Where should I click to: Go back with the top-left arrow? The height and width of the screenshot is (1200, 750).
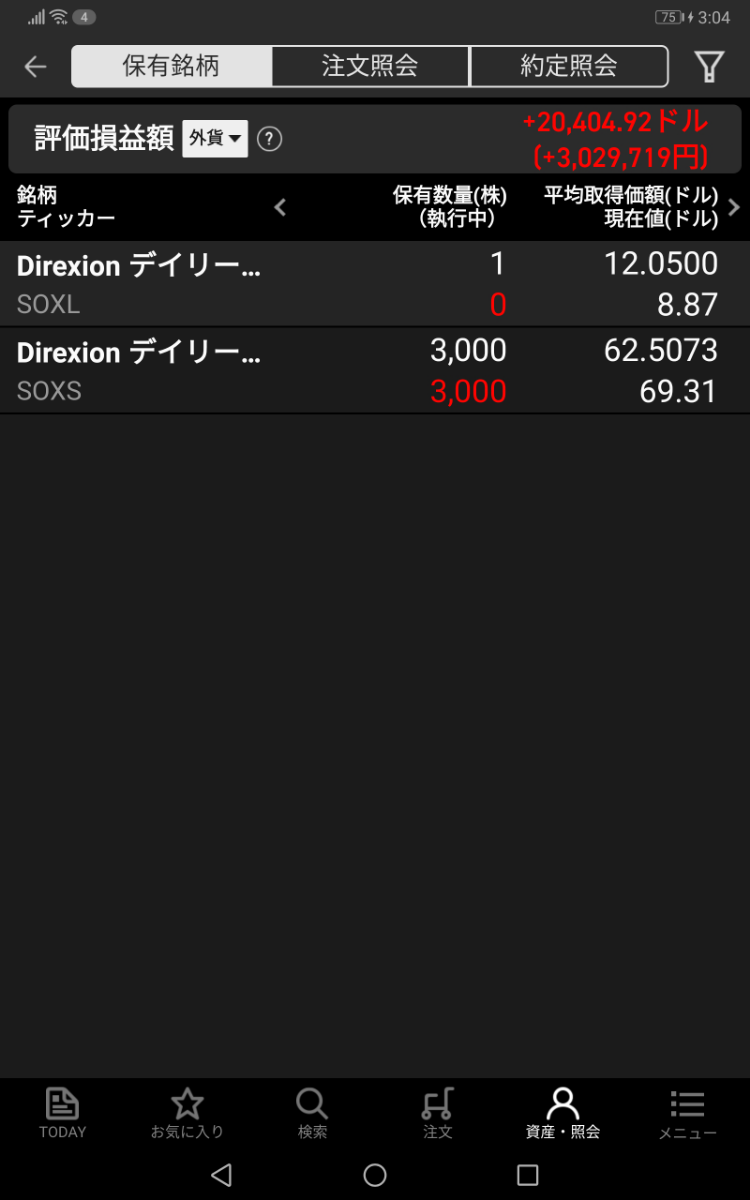pyautogui.click(x=36, y=67)
